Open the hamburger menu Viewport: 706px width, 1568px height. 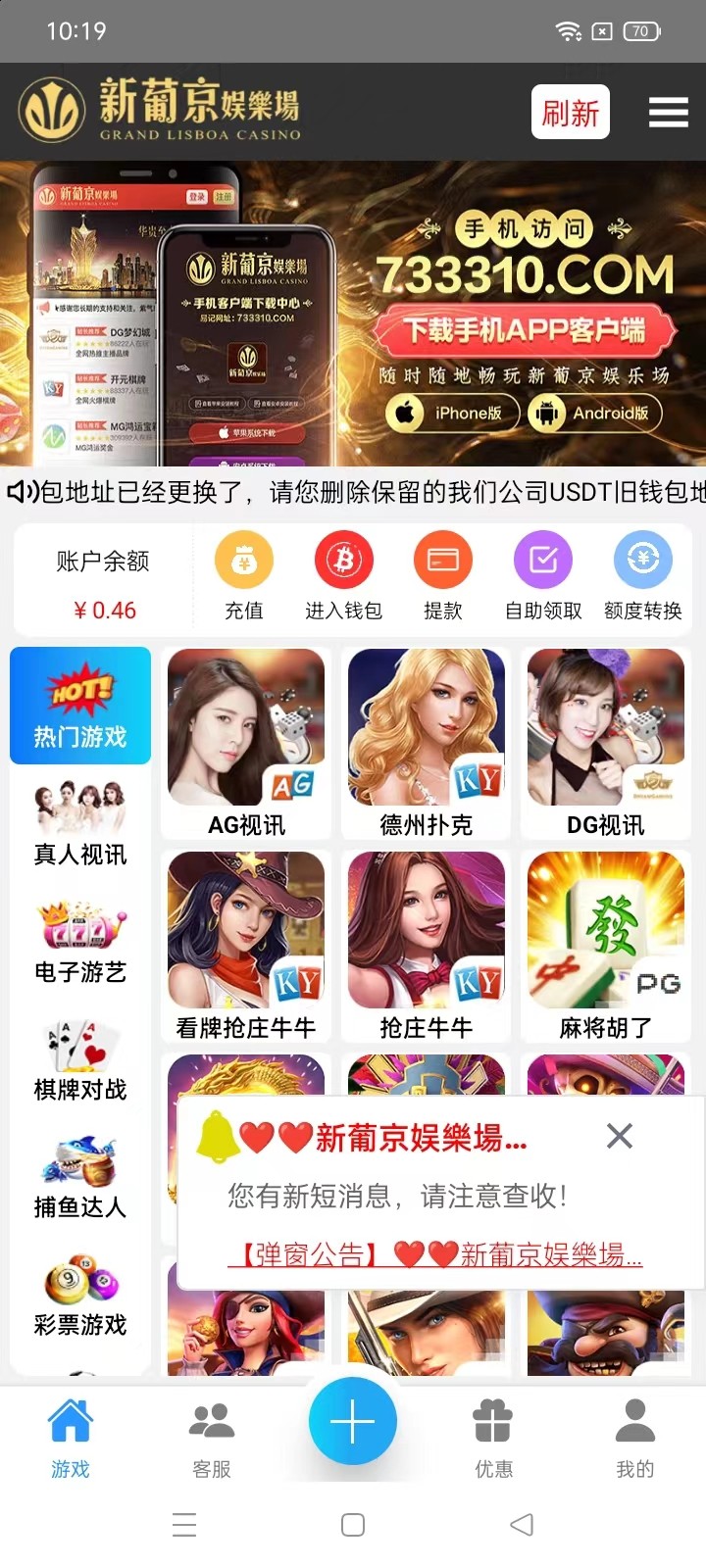668,113
